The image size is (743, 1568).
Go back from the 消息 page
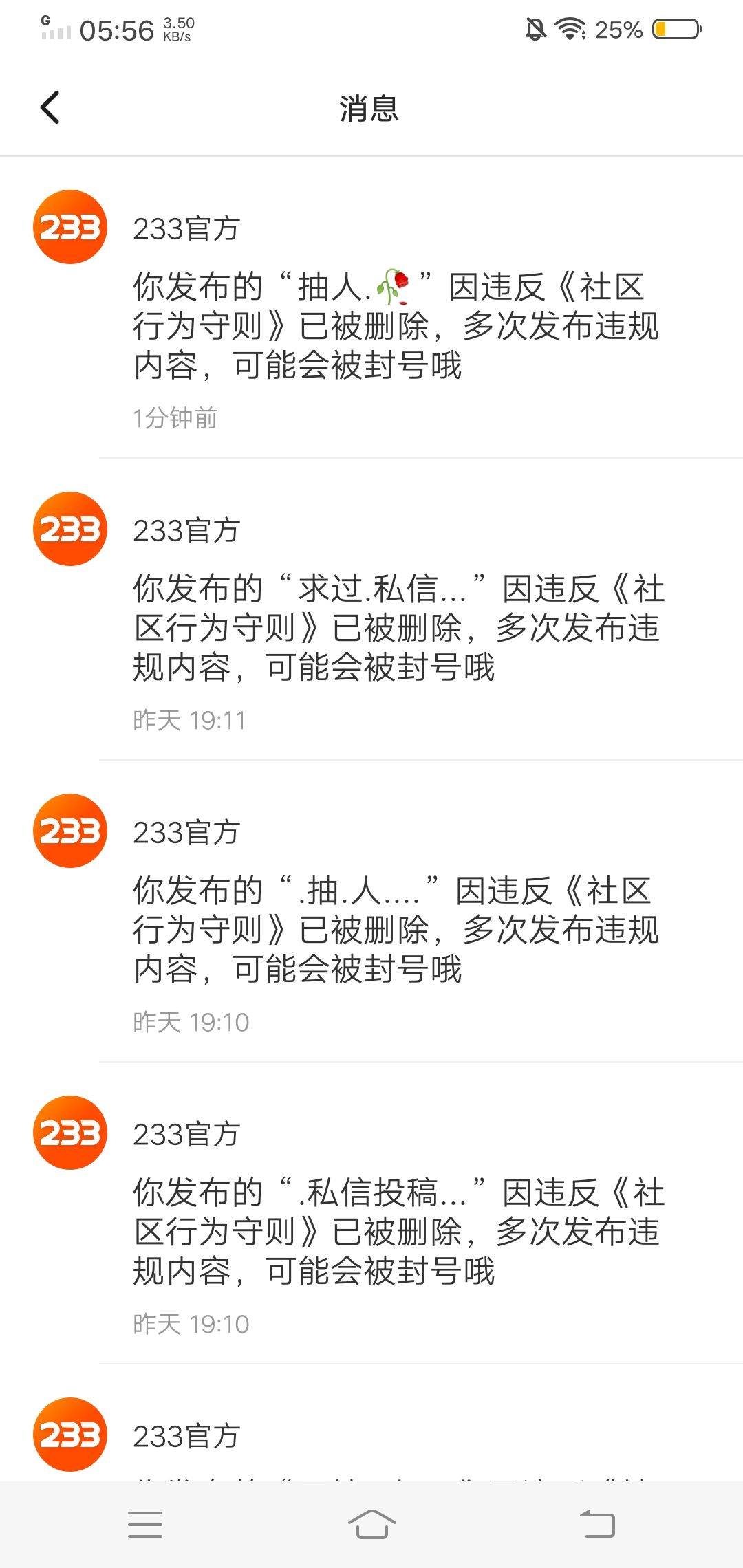[50, 107]
